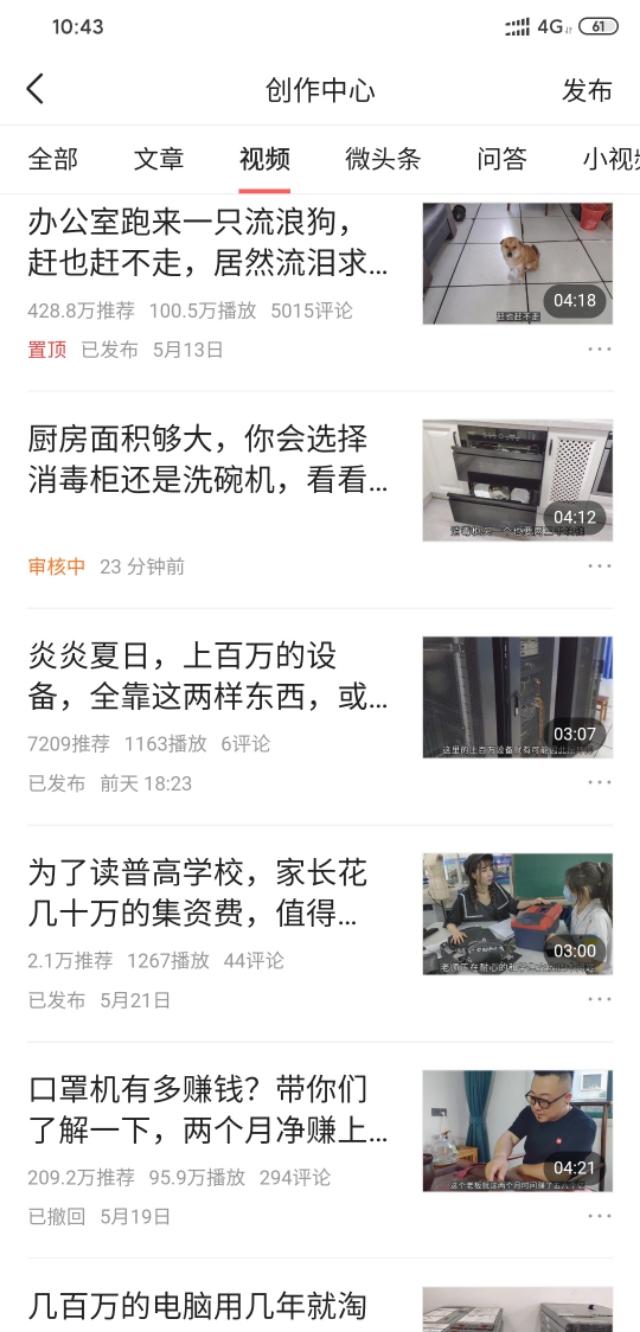Switch to the 全部 tab

coord(53,159)
